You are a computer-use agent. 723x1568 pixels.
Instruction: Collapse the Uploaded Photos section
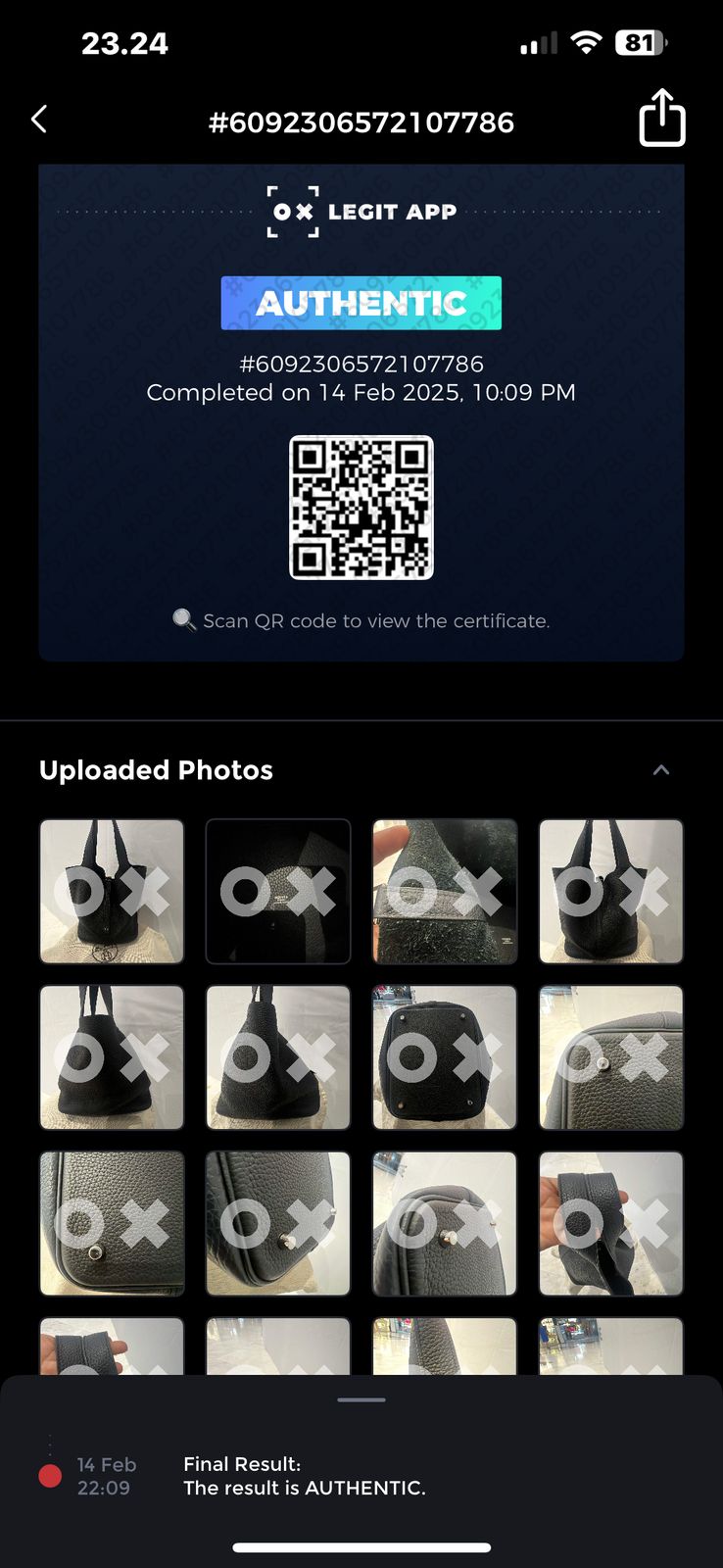[x=661, y=770]
